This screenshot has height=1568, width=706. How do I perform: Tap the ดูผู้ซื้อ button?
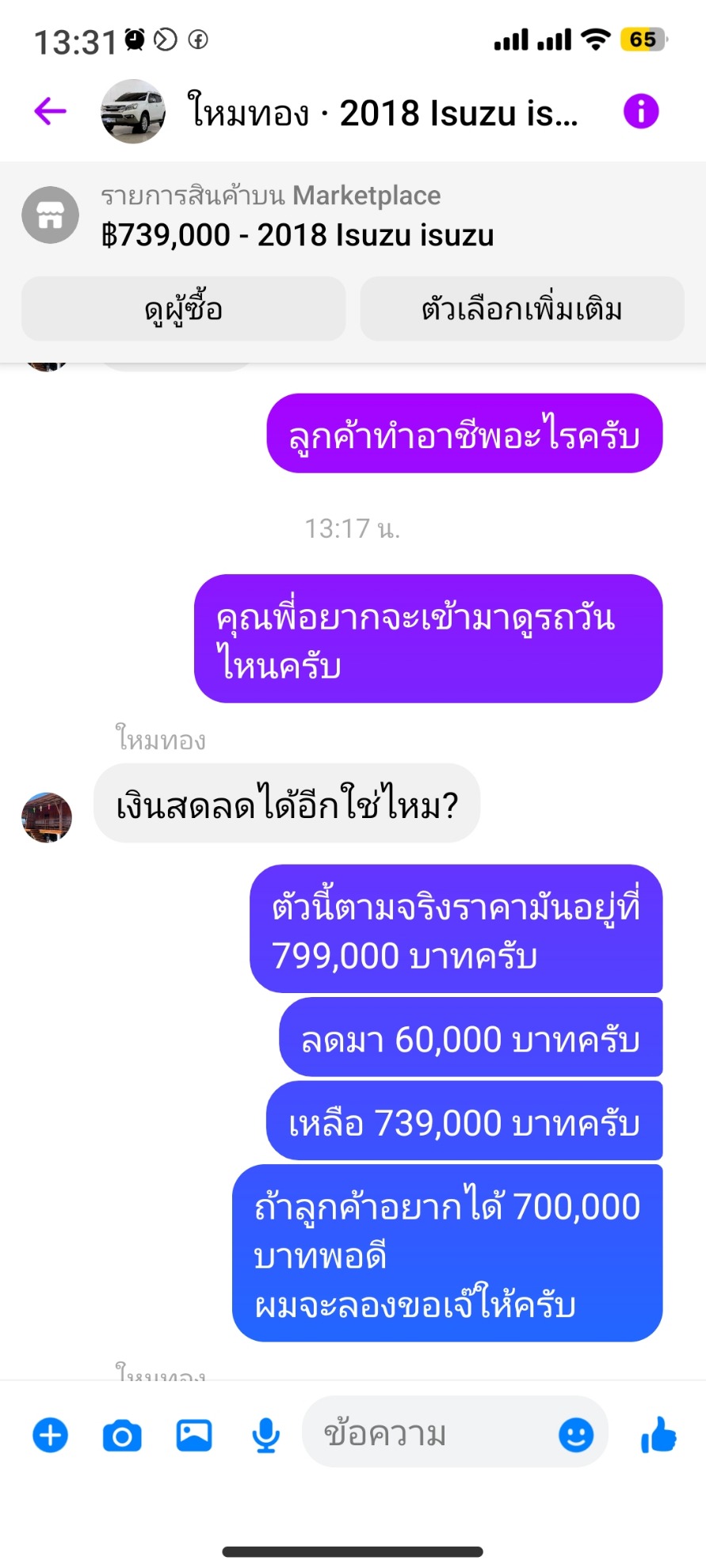pyautogui.click(x=184, y=309)
